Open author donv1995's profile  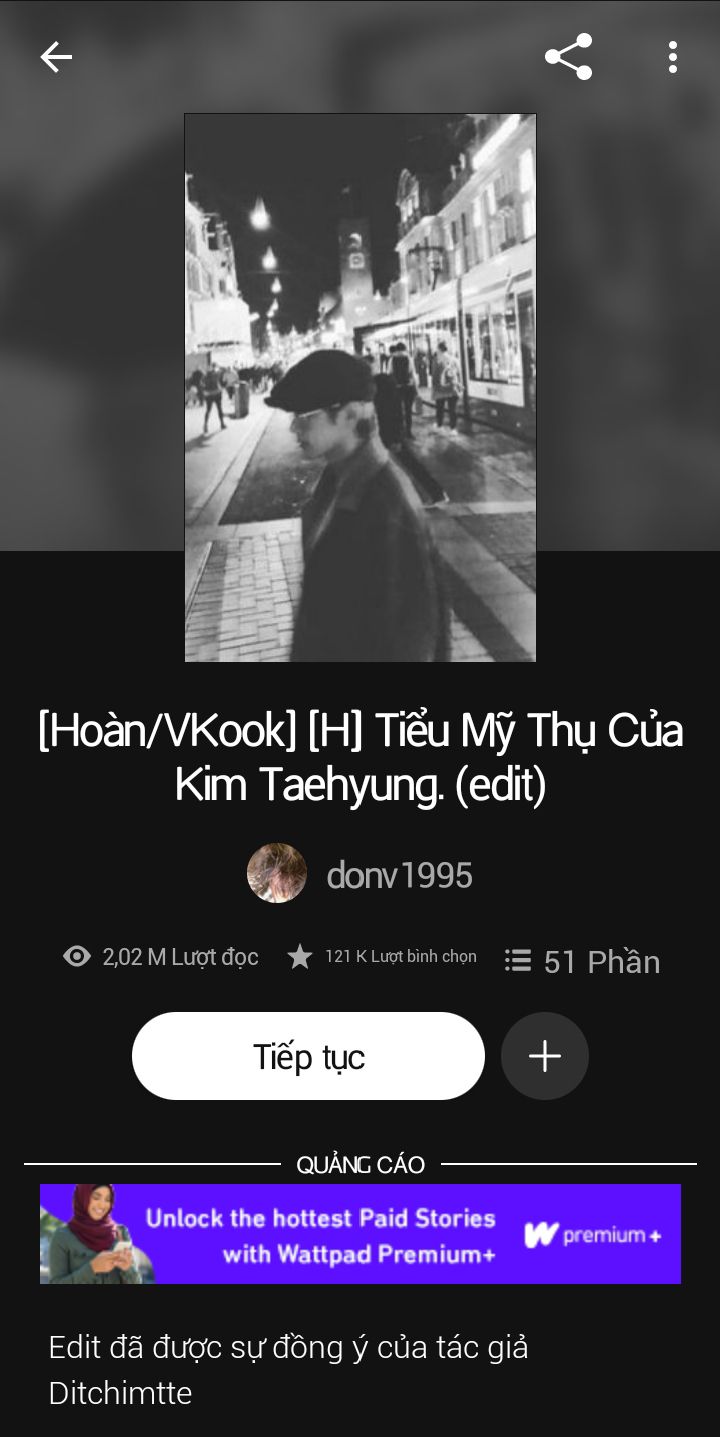tap(360, 874)
